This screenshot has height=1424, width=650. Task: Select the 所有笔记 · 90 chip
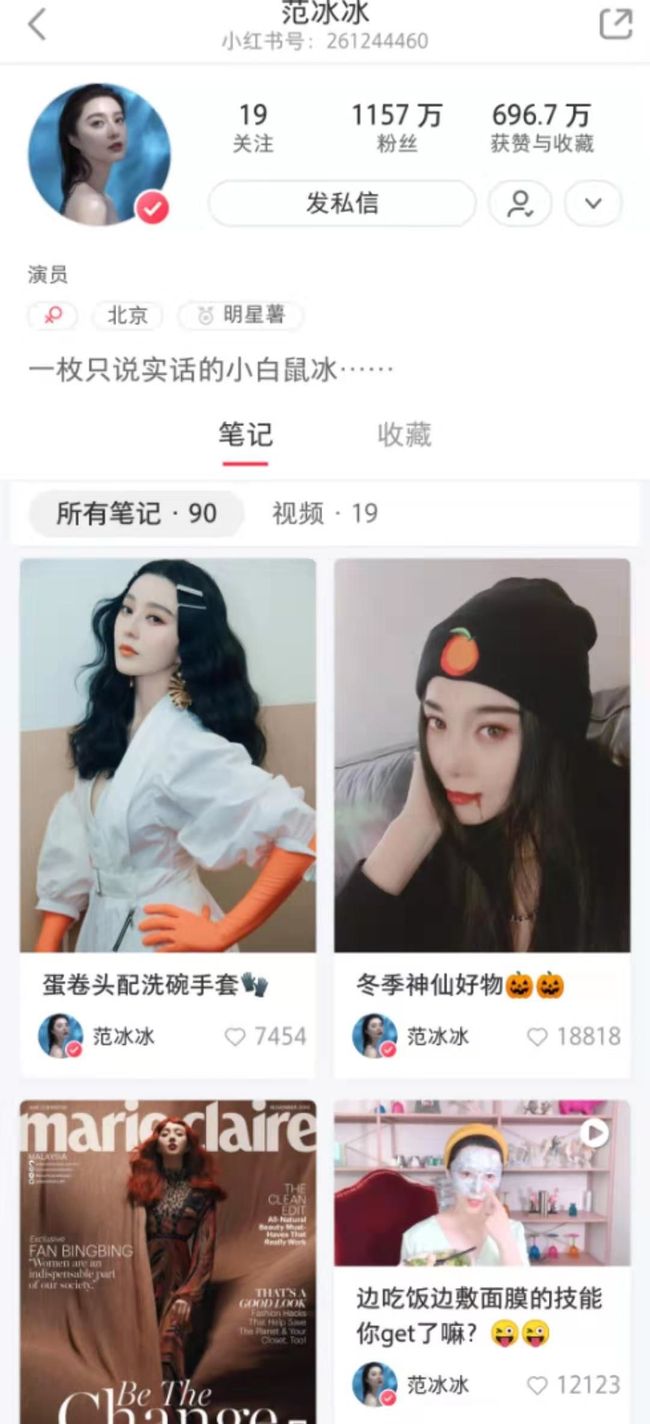[136, 514]
